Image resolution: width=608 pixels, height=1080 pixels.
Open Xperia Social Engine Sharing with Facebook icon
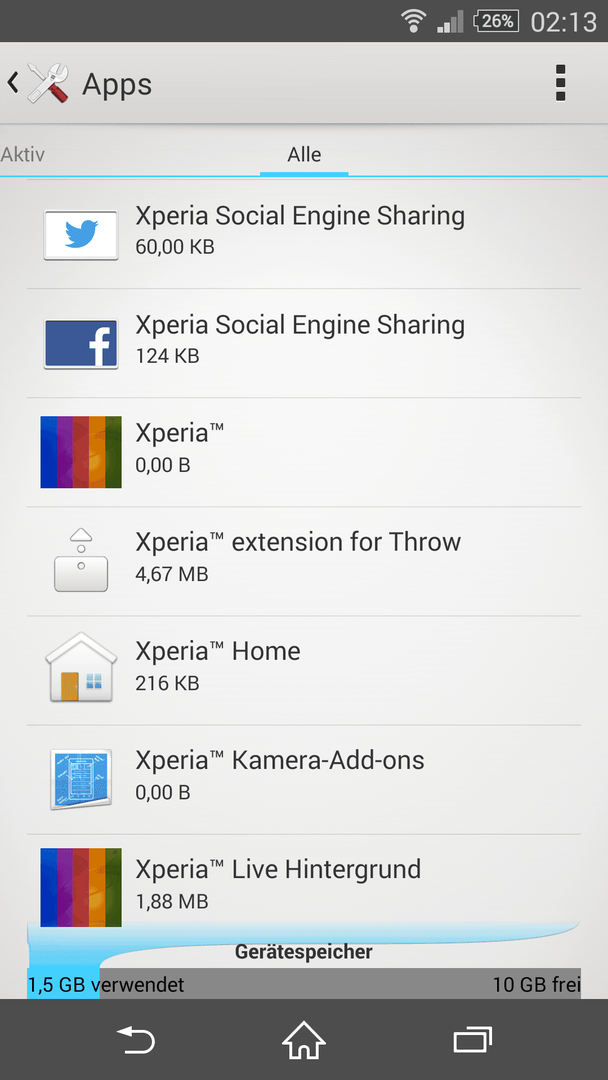[304, 343]
